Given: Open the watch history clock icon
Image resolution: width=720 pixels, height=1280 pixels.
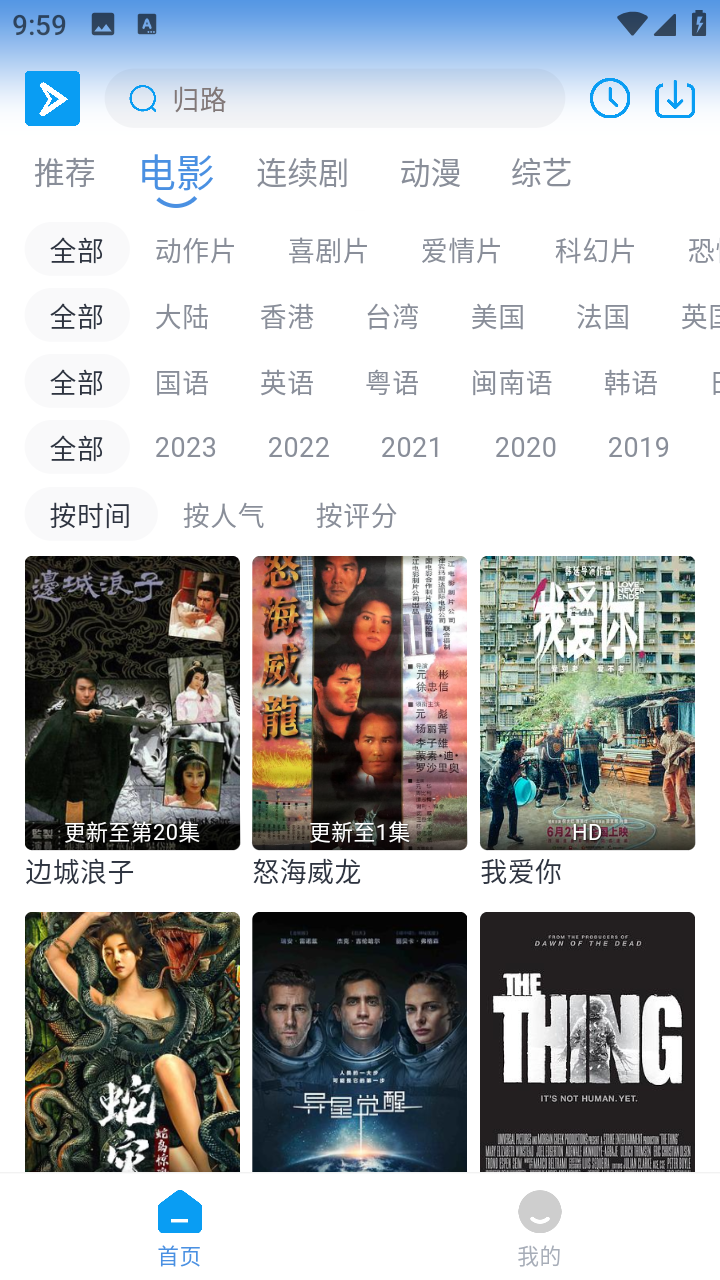Looking at the screenshot, I should 609,98.
